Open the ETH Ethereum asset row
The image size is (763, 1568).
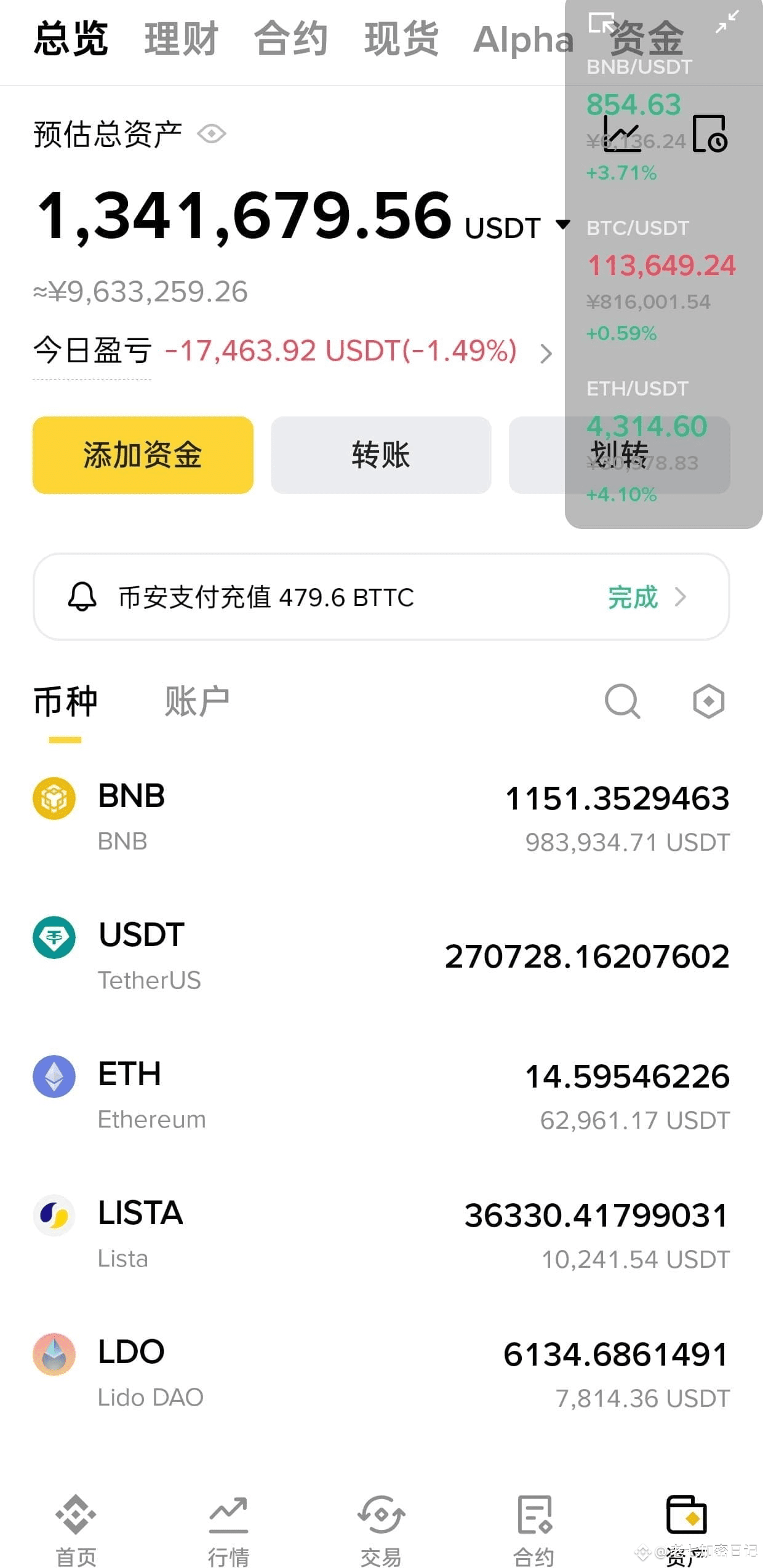tap(381, 1096)
